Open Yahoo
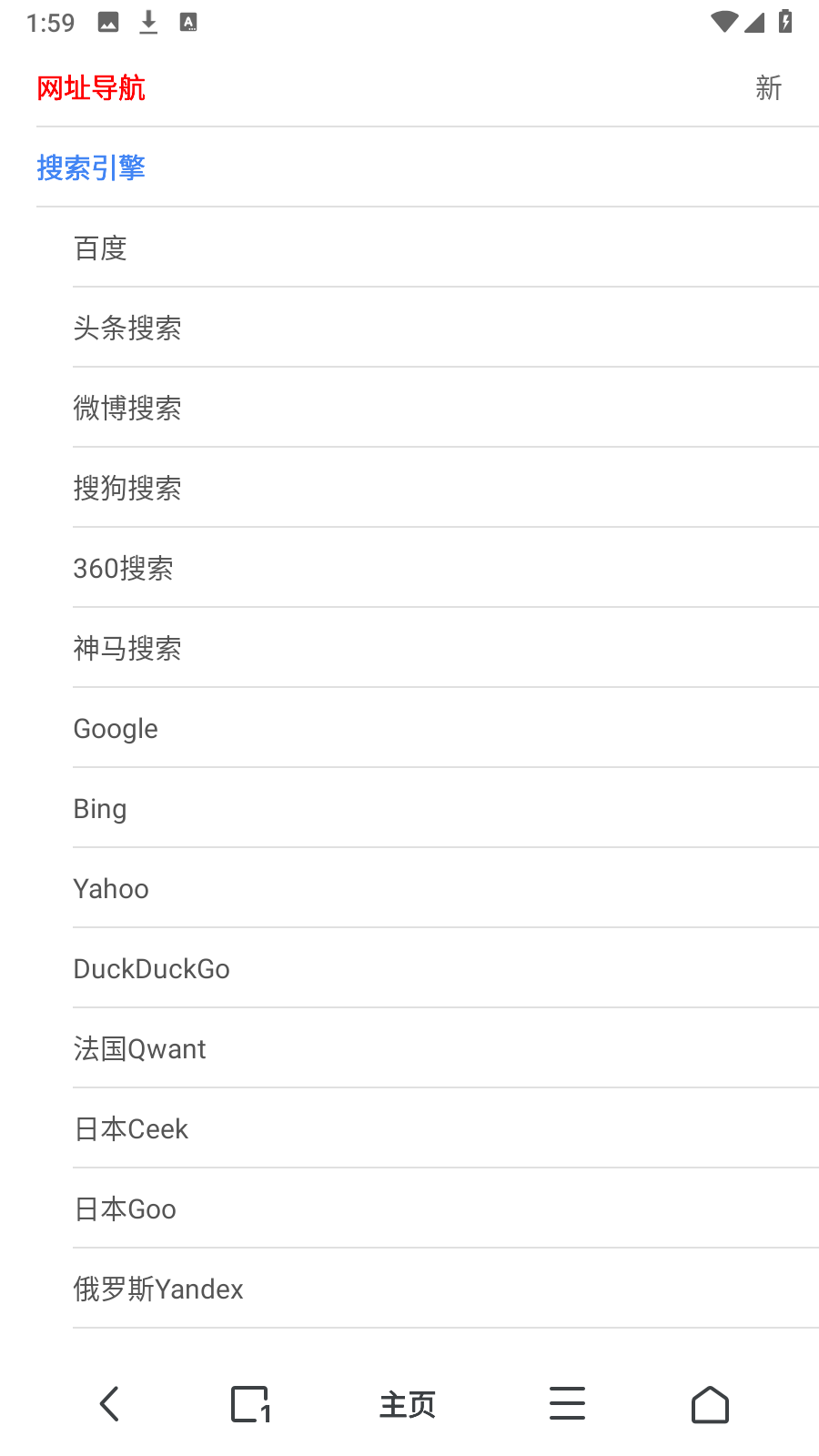This screenshot has height=1456, width=819. (446, 888)
